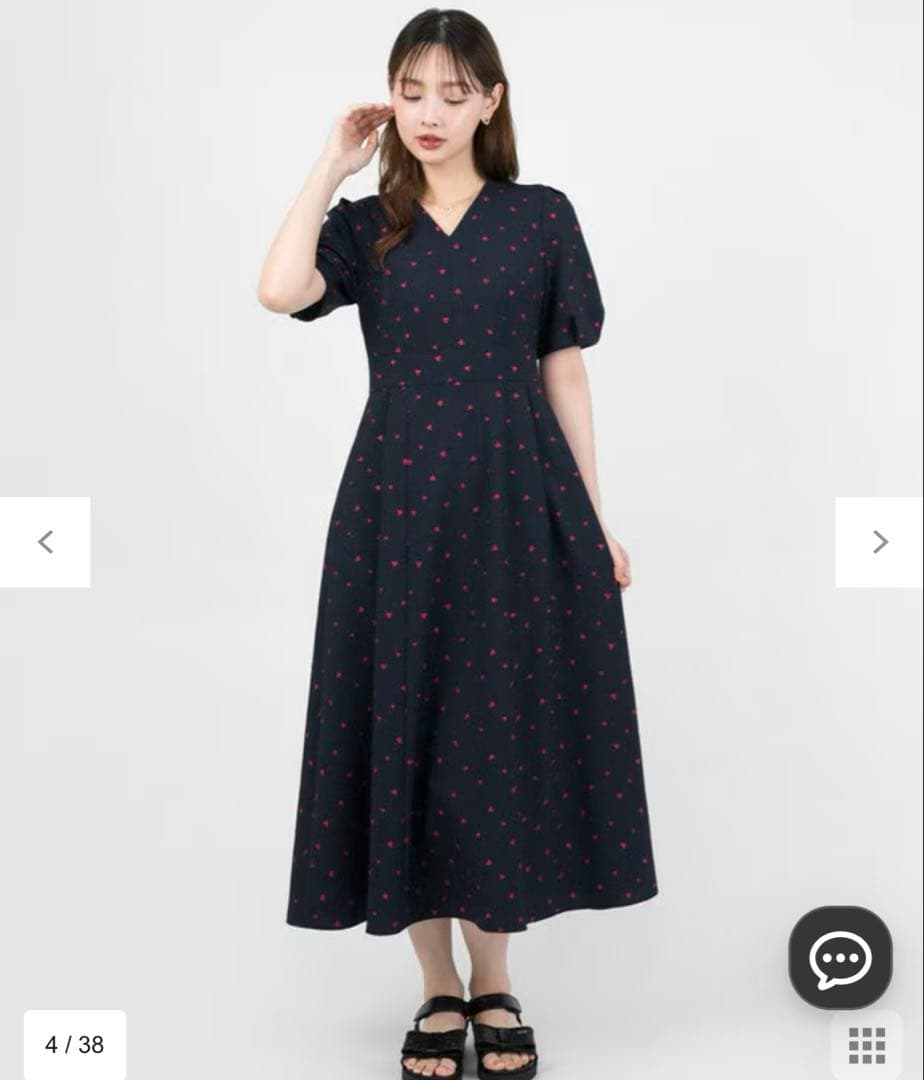Open the chat support bubble
Image resolution: width=924 pixels, height=1080 pixels.
[x=840, y=958]
